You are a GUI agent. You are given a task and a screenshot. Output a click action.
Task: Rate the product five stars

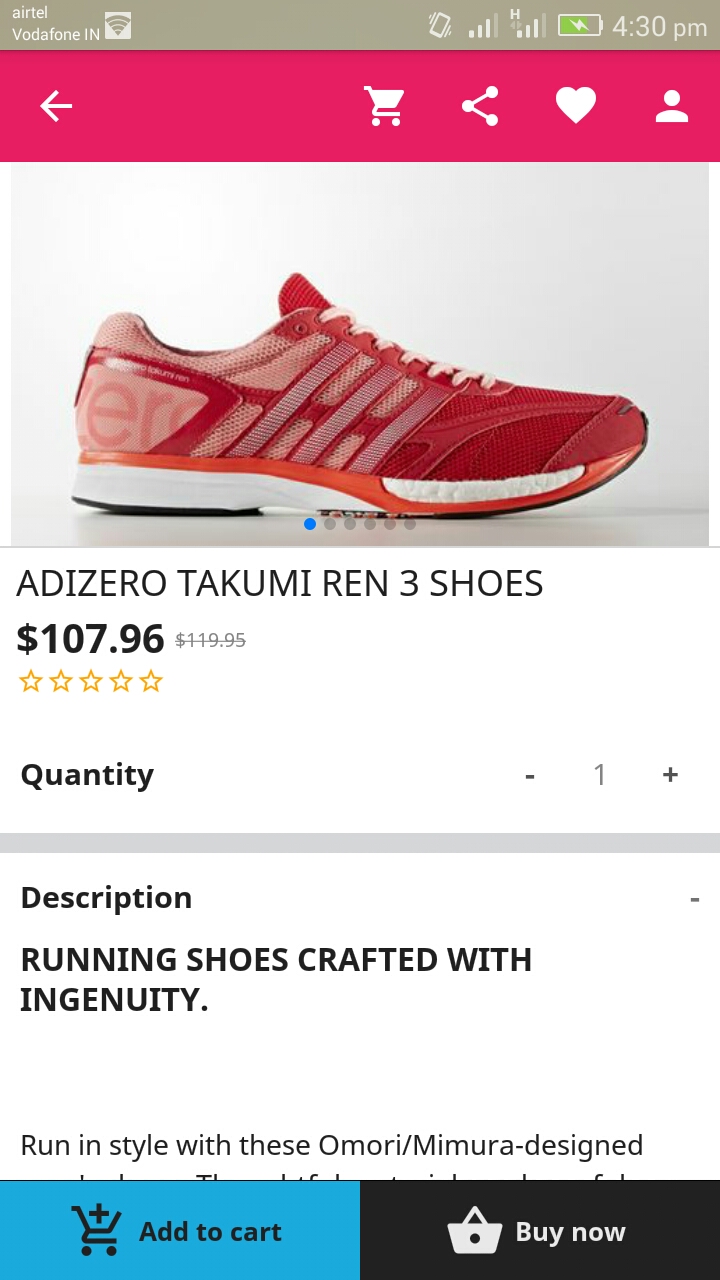[151, 682]
